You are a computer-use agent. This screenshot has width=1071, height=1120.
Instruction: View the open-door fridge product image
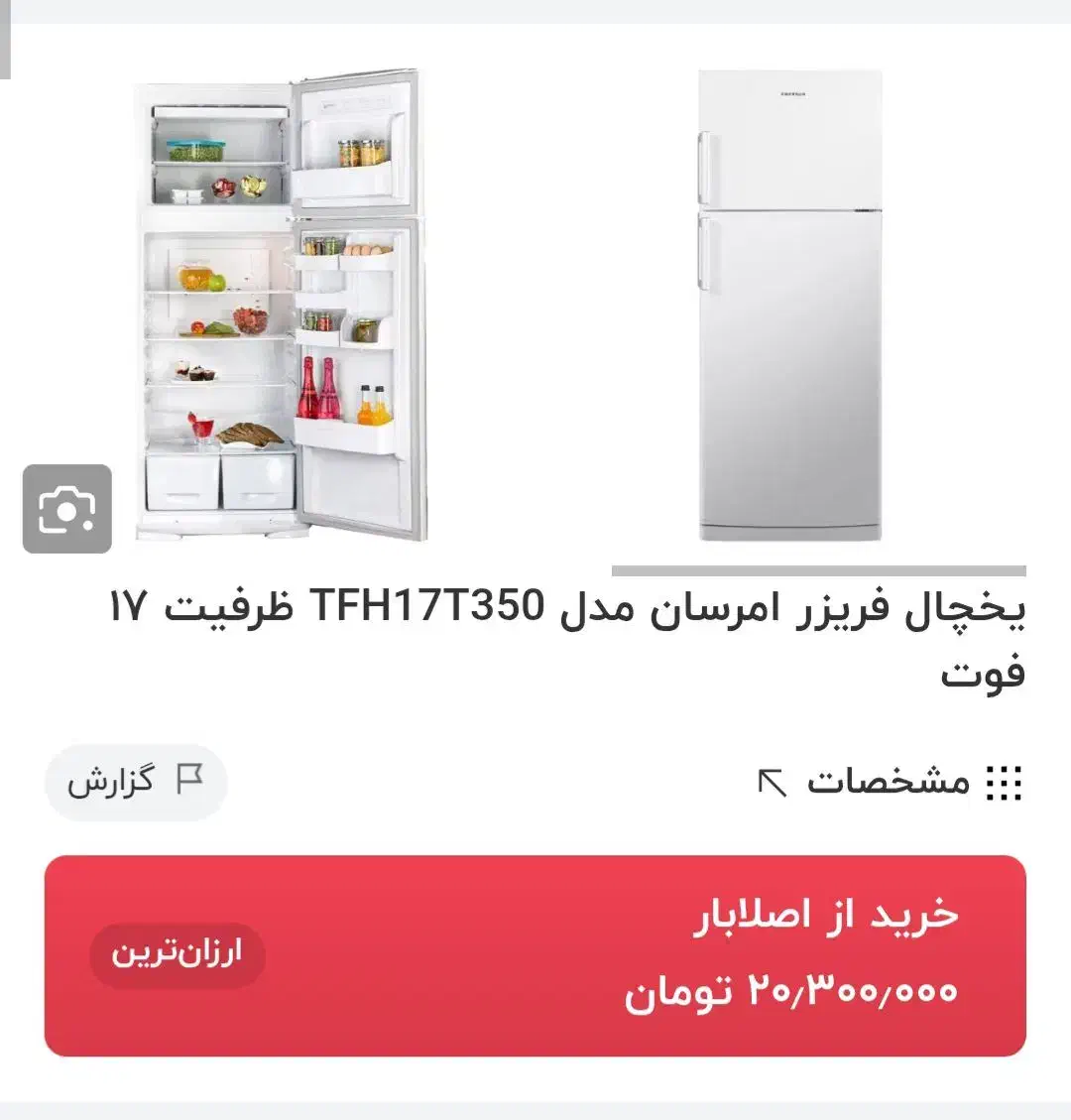click(x=281, y=306)
